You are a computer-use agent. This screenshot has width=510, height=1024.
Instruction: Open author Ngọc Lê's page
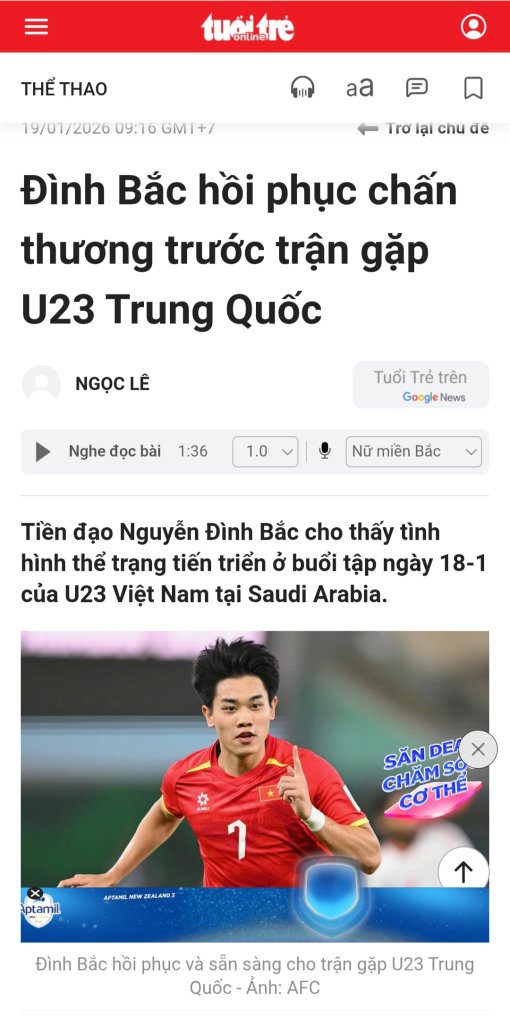[112, 384]
